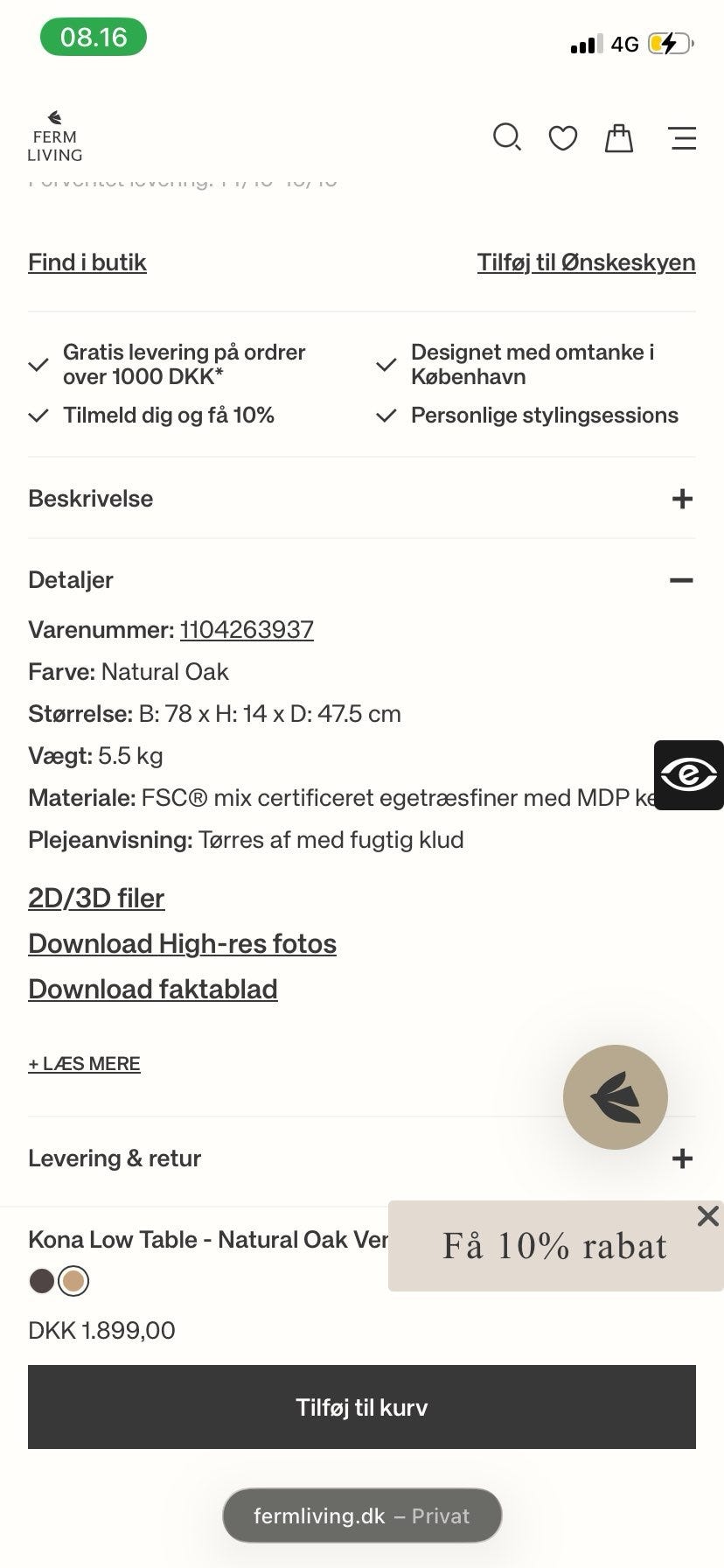The height and width of the screenshot is (1568, 724).
Task: Select the natural oak color swatch
Action: tap(74, 1281)
